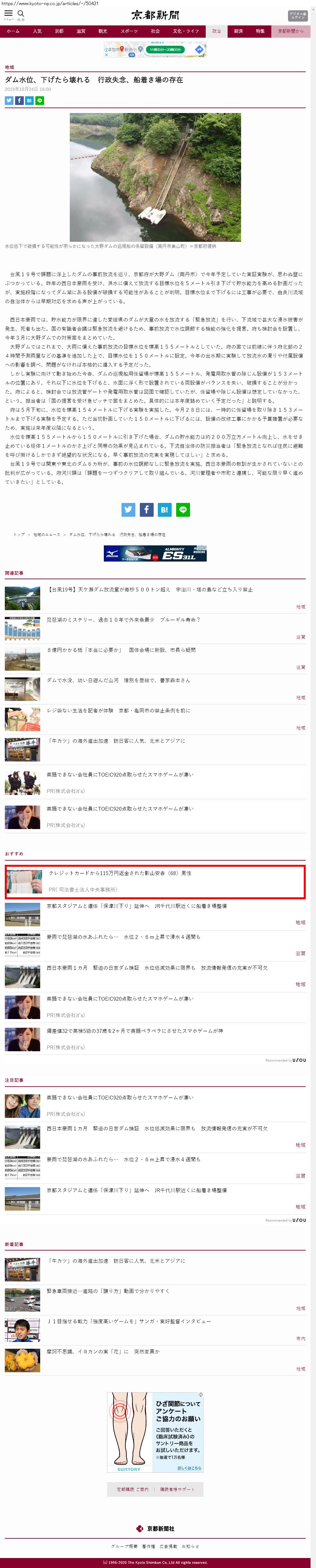Open the hamburger menu
The width and height of the screenshot is (316, 1568).
[8, 14]
